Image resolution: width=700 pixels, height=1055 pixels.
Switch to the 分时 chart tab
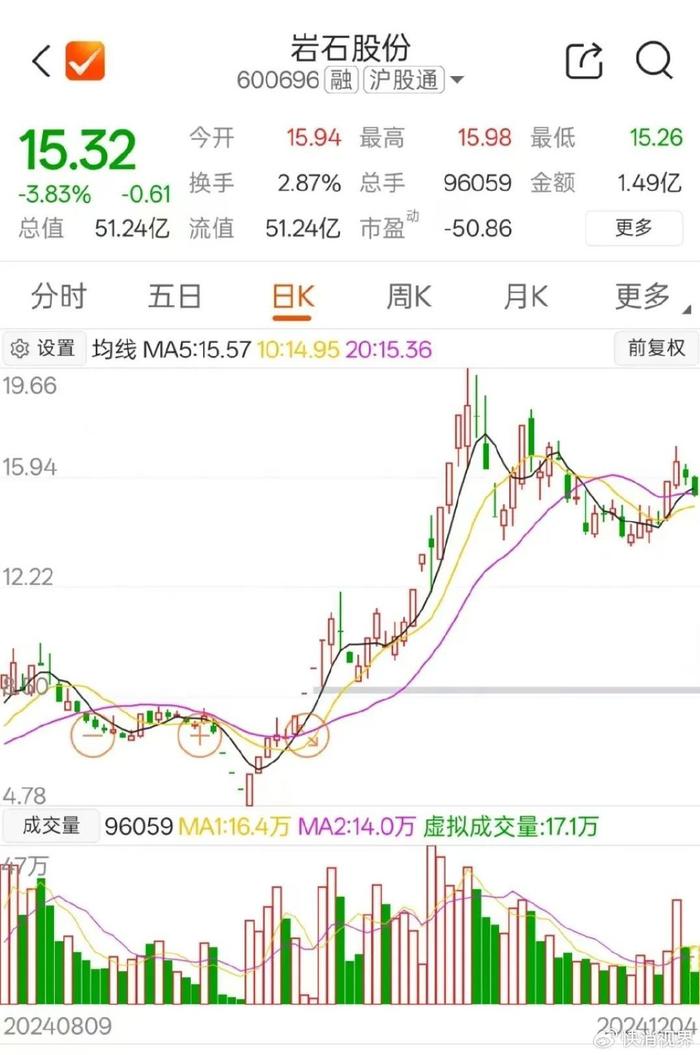click(59, 296)
